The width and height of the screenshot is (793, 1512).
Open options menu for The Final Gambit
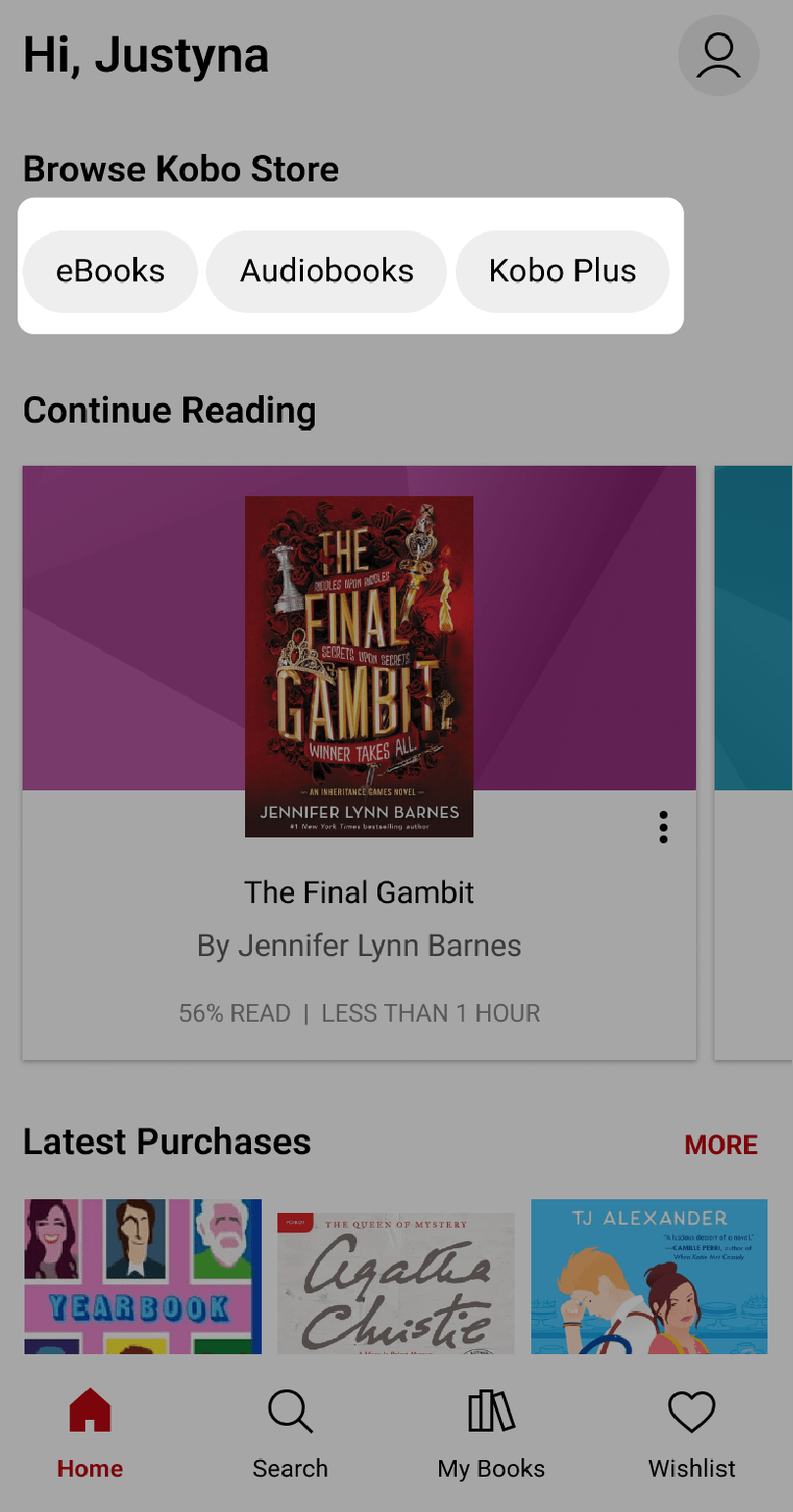pyautogui.click(x=664, y=828)
